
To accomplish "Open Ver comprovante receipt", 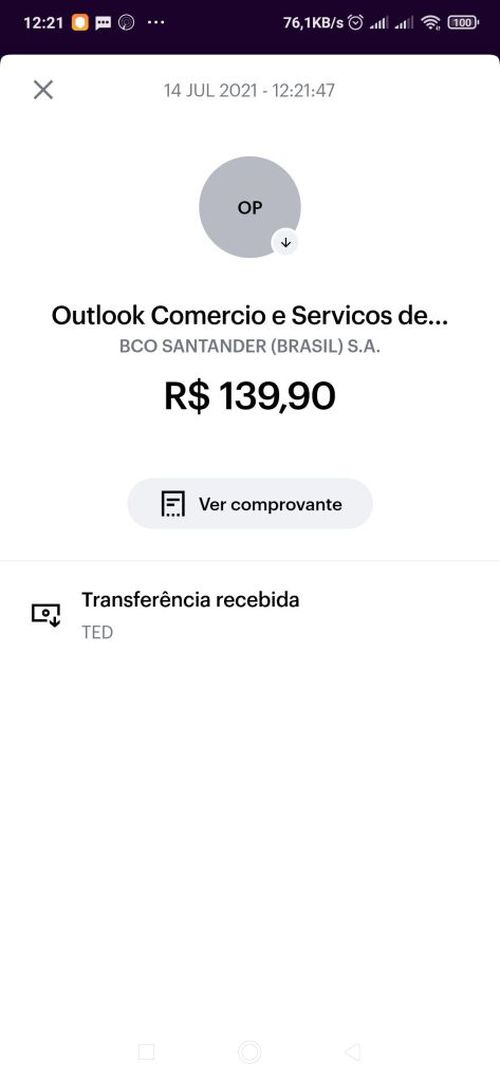I will click(250, 504).
